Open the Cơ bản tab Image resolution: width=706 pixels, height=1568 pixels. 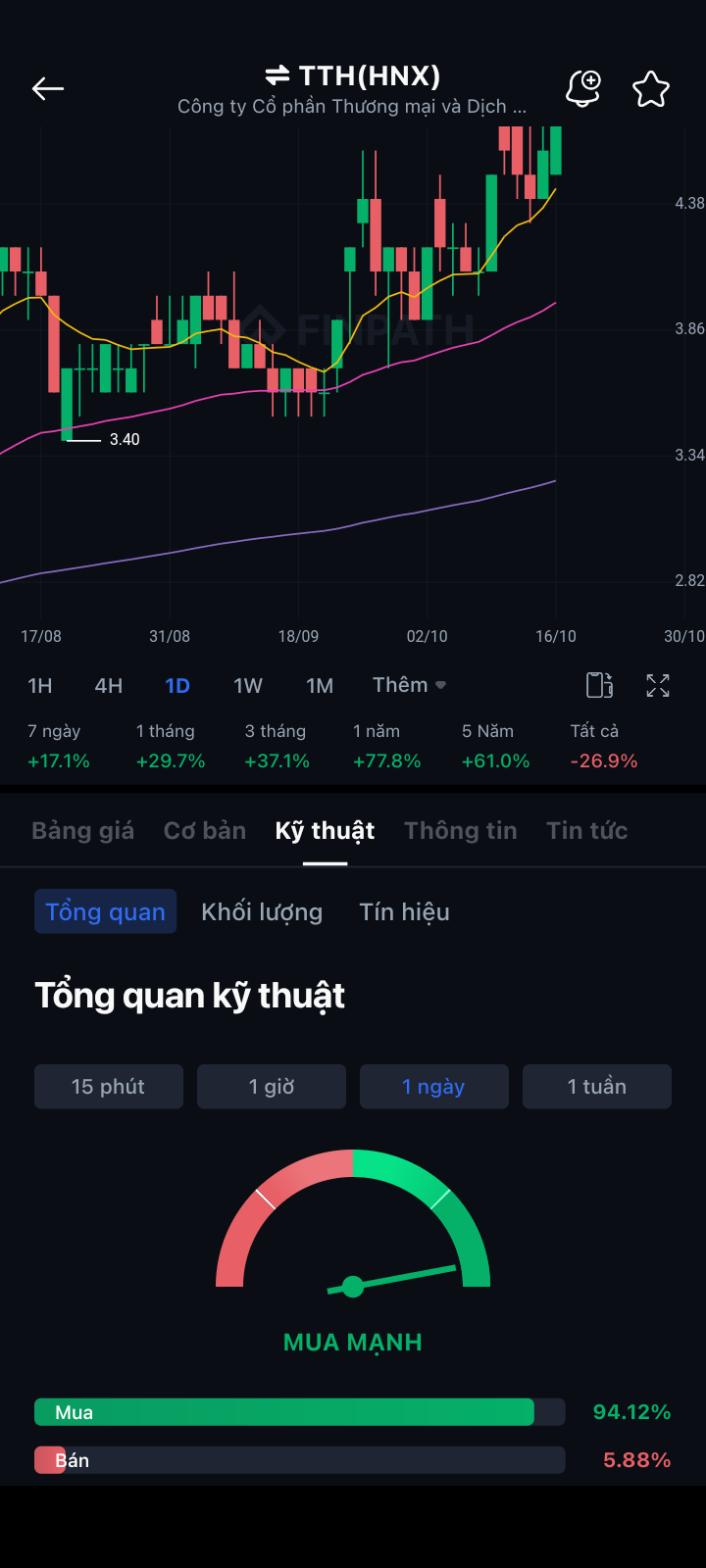click(205, 831)
